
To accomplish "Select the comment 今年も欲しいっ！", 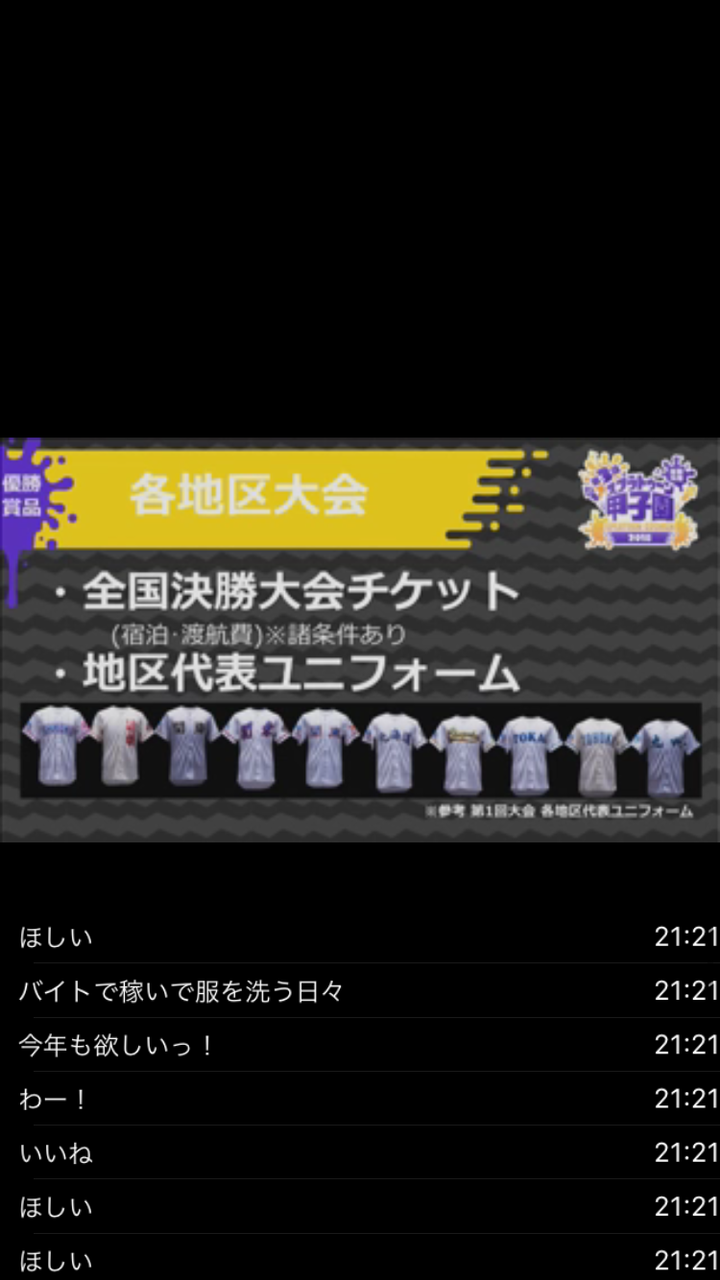I will [360, 1045].
